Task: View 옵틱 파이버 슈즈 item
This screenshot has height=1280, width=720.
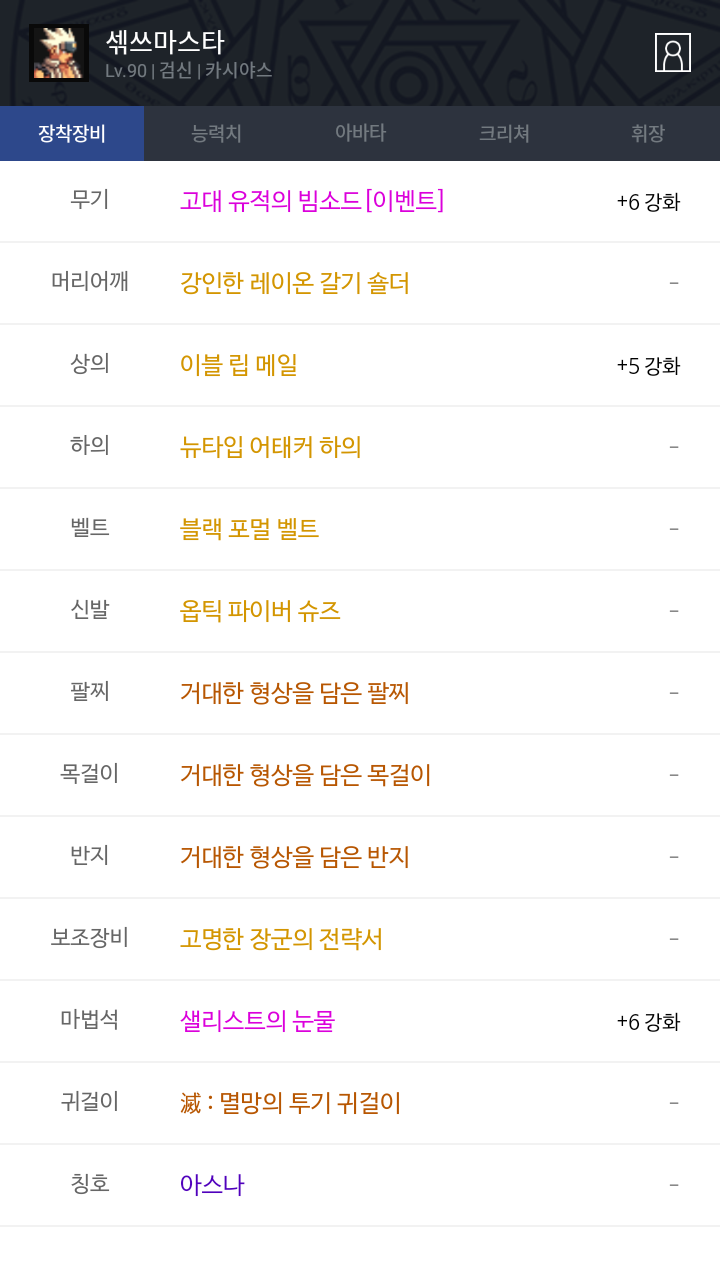Action: coord(260,611)
